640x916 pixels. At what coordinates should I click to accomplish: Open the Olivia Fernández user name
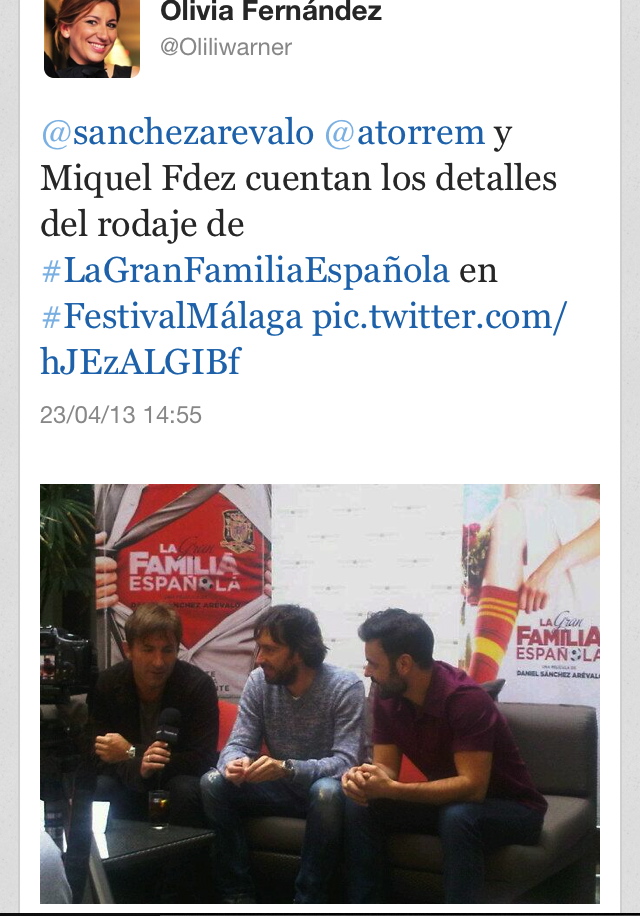271,13
